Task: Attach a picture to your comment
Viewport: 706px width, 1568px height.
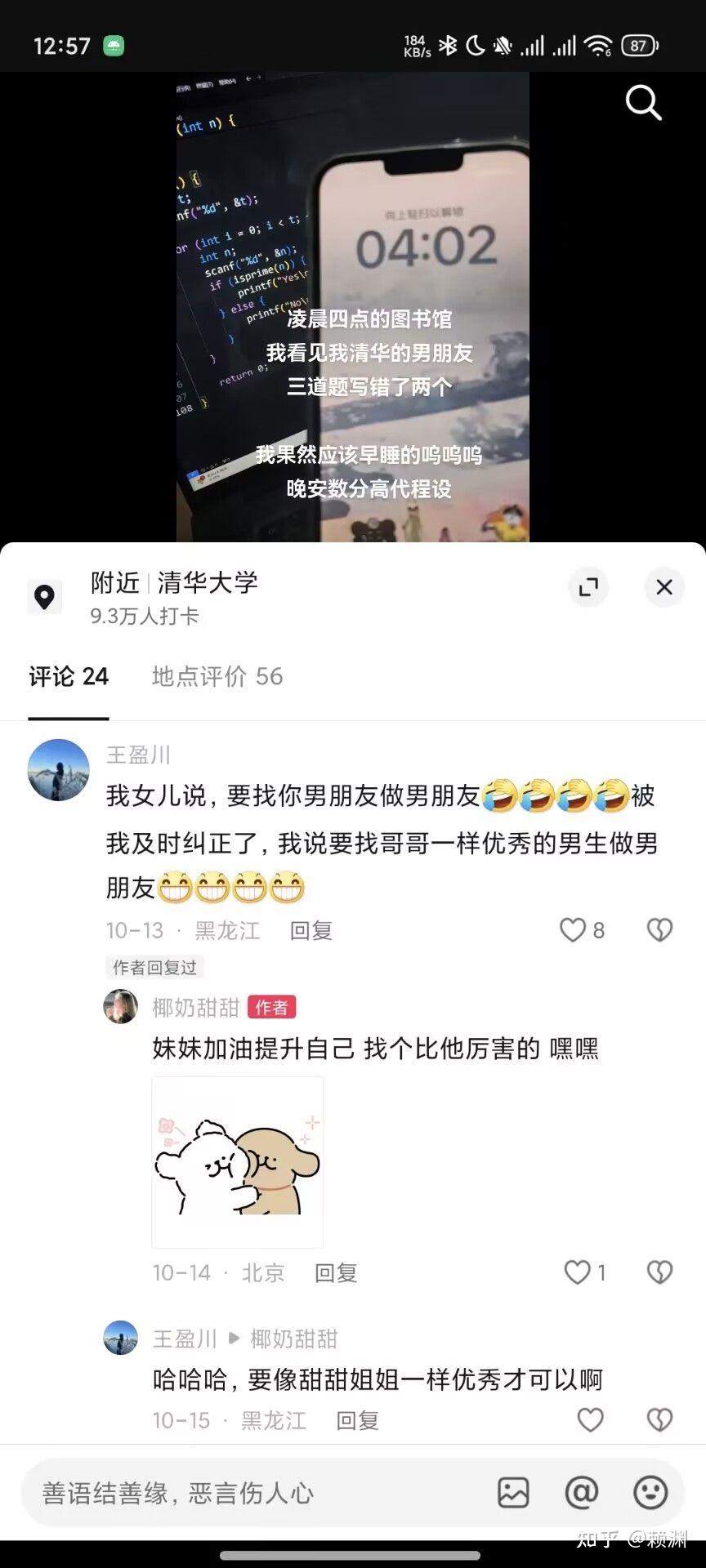Action: pyautogui.click(x=513, y=1493)
